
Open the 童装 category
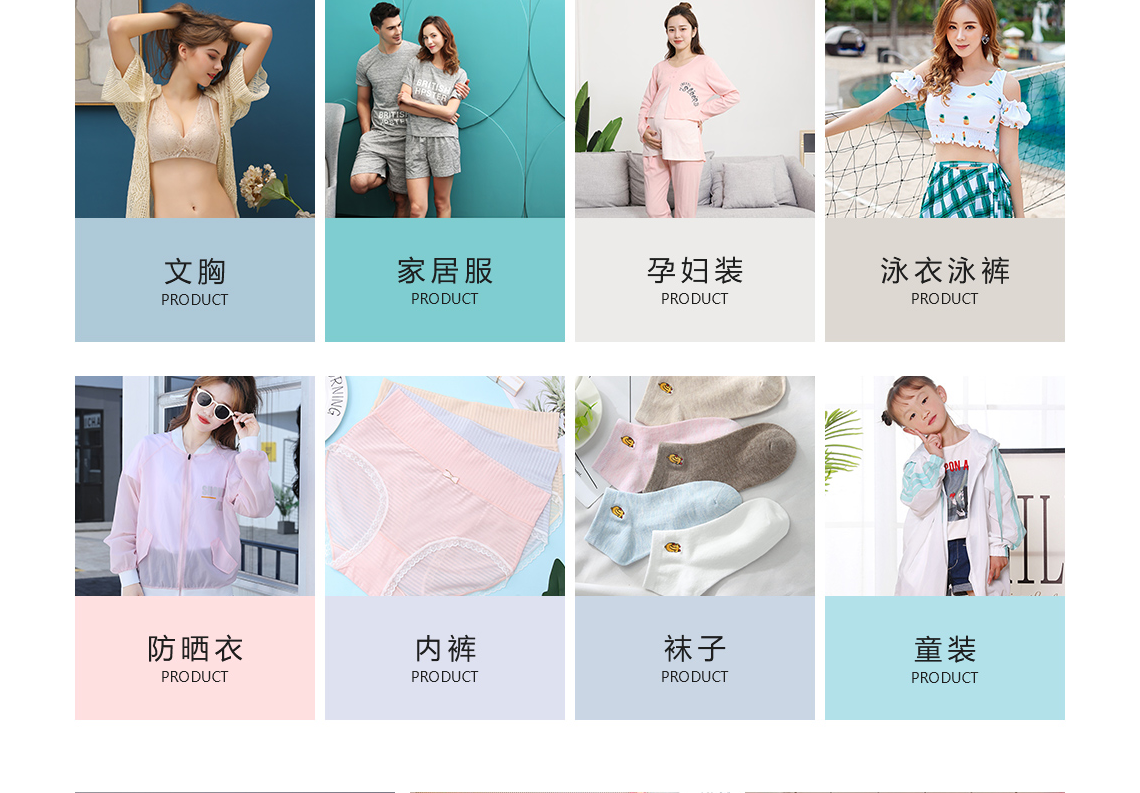(945, 657)
